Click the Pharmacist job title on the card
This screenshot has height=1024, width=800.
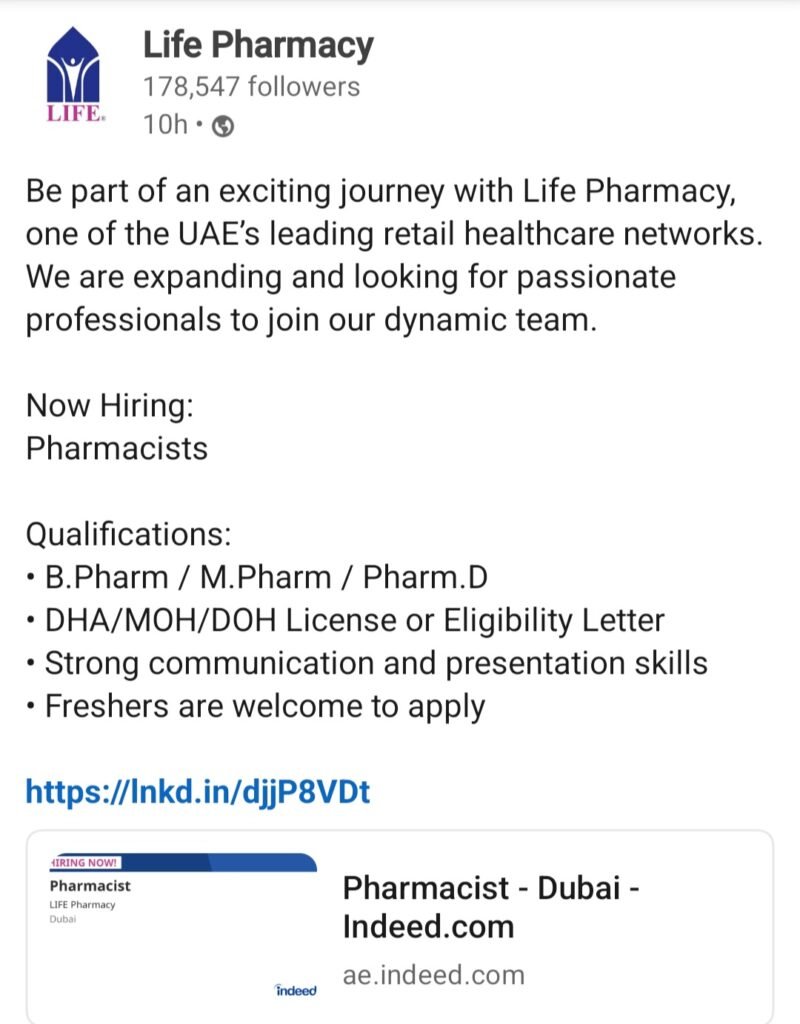tap(90, 885)
